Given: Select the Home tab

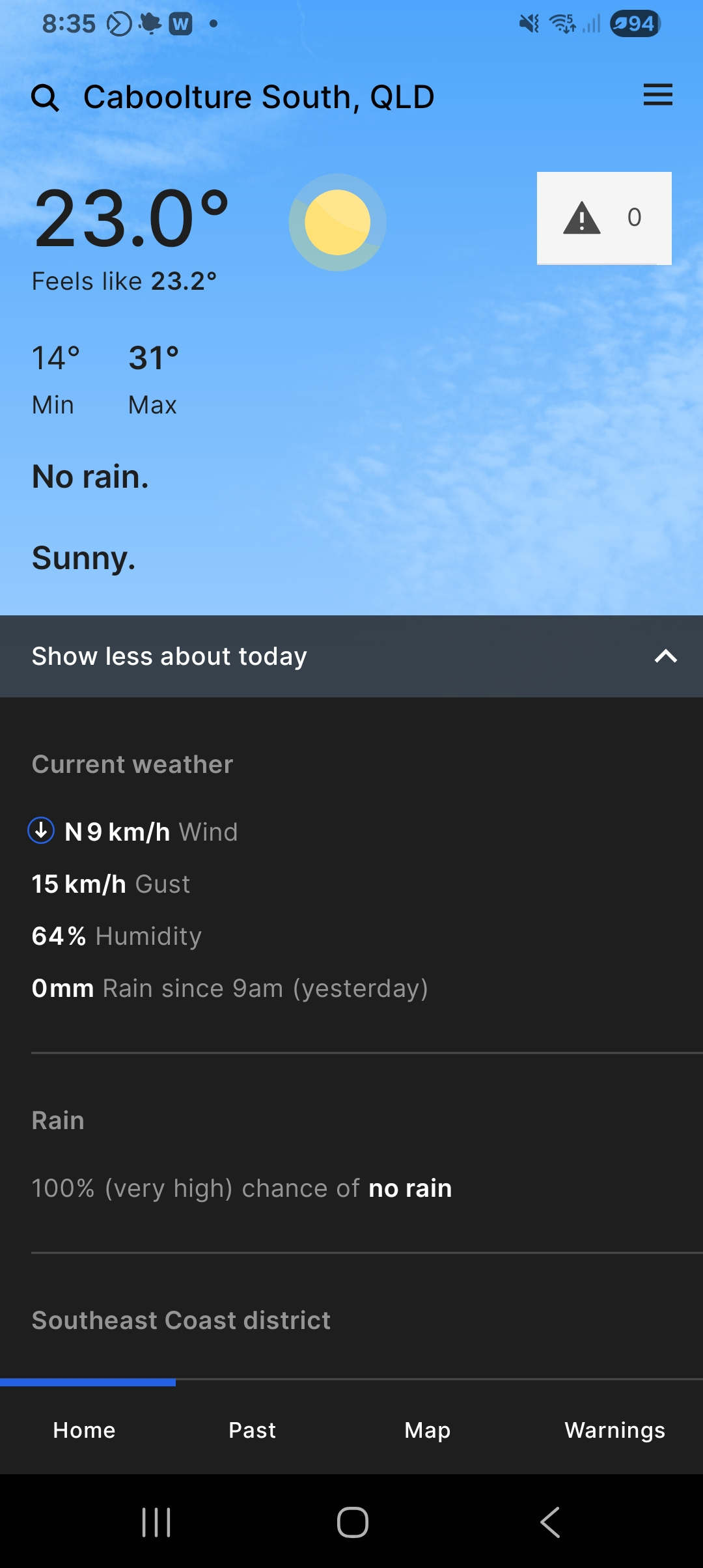Looking at the screenshot, I should pos(84,1430).
